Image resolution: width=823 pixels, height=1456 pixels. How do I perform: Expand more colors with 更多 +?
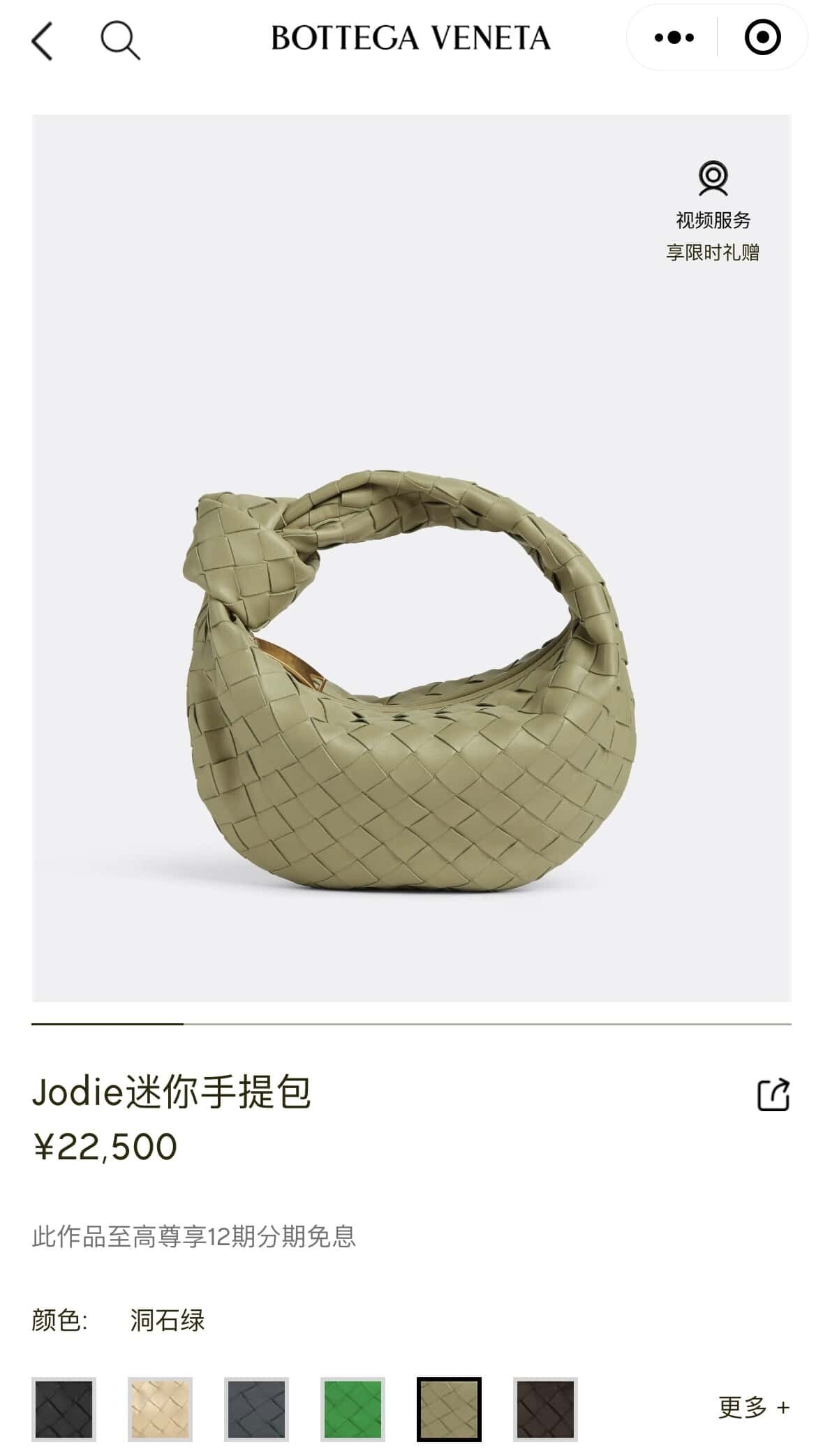(754, 1407)
